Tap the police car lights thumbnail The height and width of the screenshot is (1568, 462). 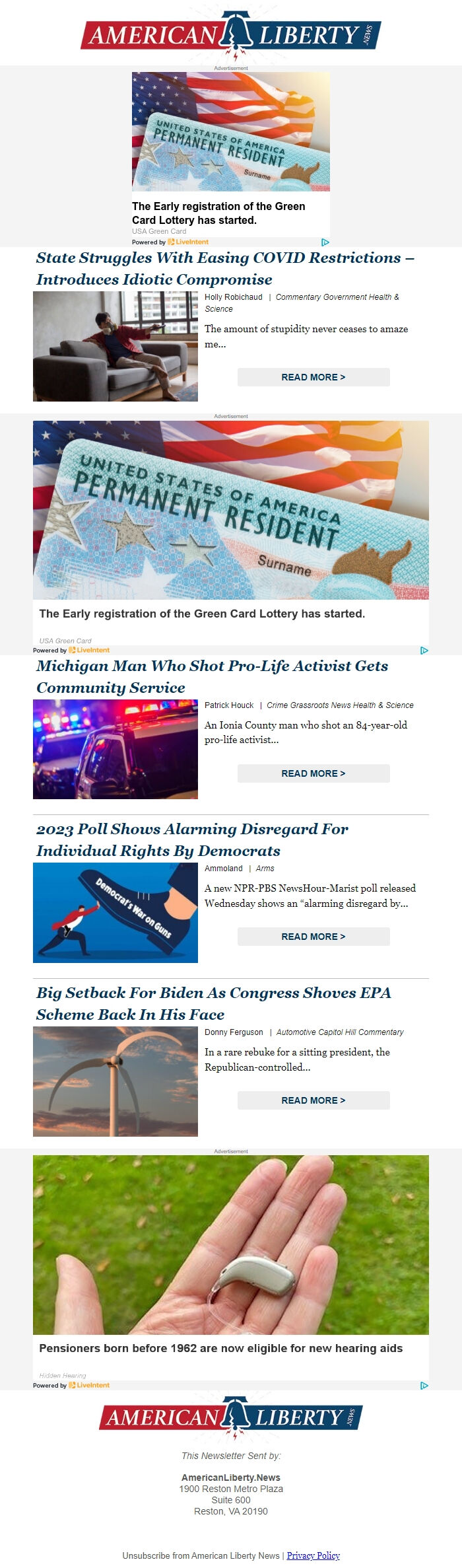point(115,749)
